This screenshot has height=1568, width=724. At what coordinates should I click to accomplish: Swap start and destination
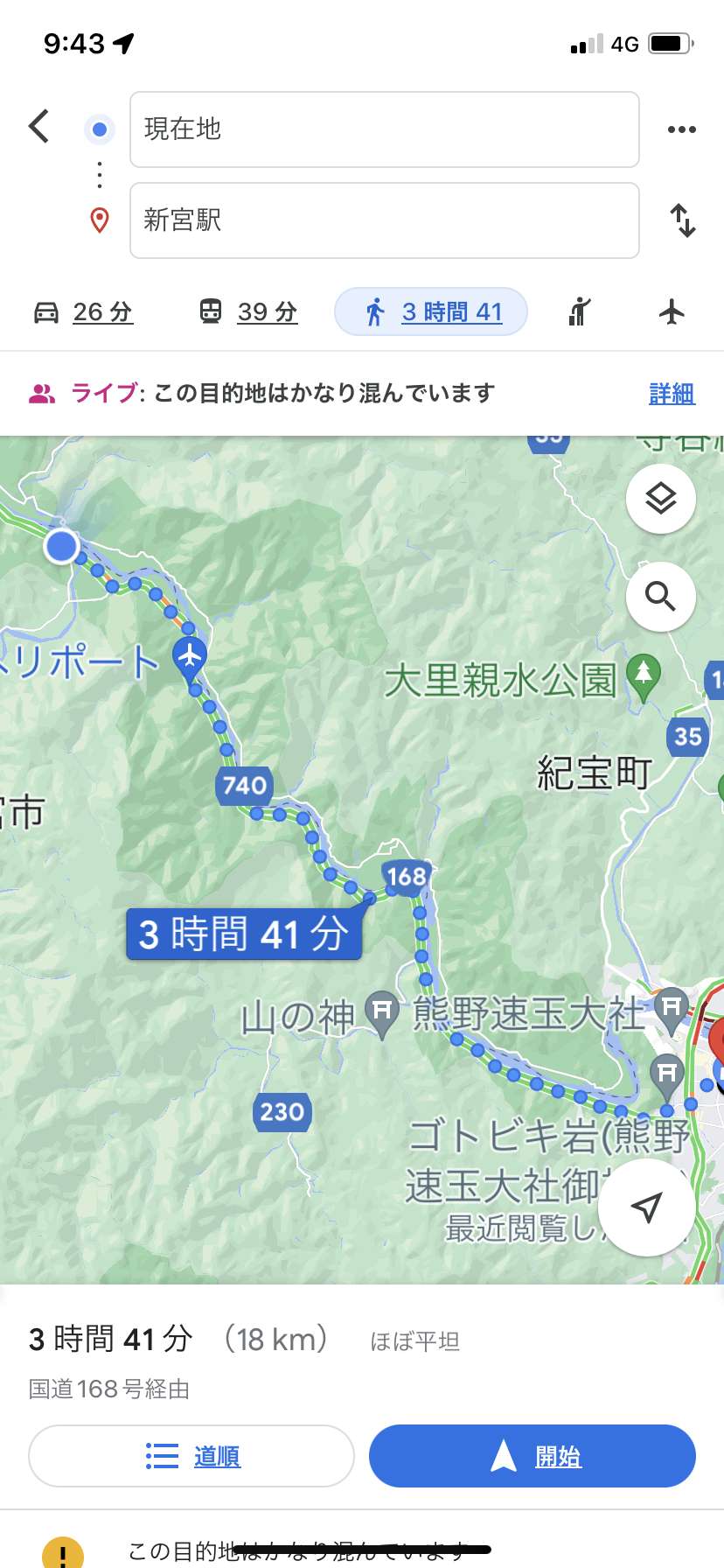[x=683, y=220]
